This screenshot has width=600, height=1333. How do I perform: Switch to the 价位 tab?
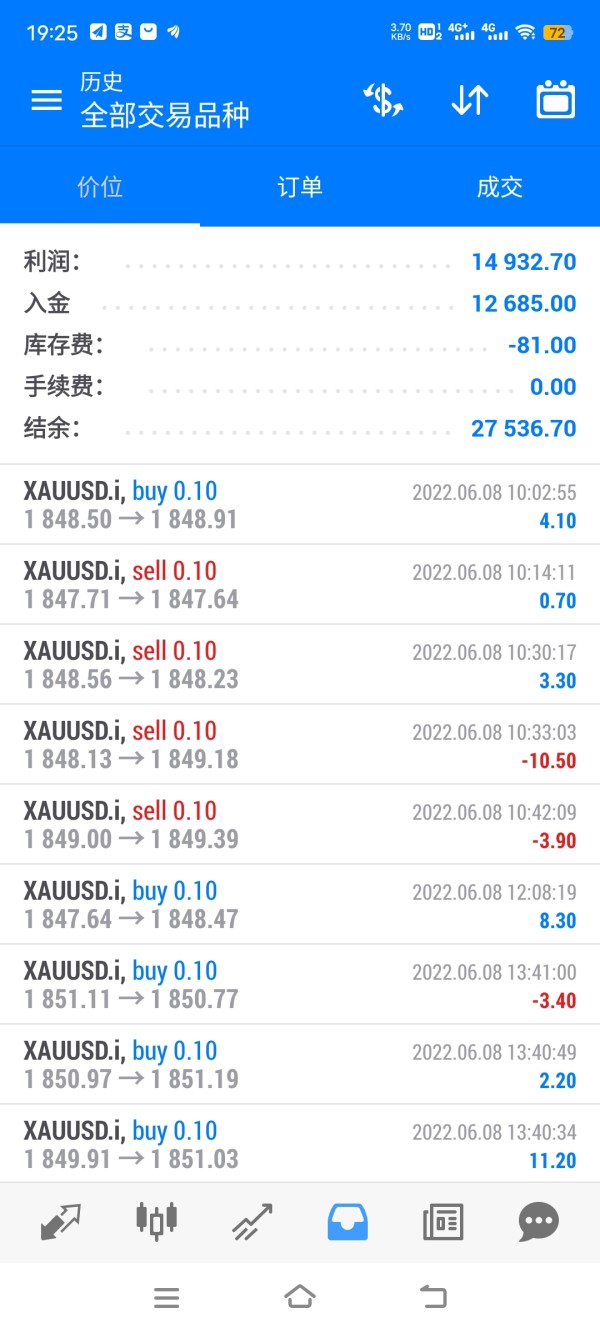[x=100, y=187]
